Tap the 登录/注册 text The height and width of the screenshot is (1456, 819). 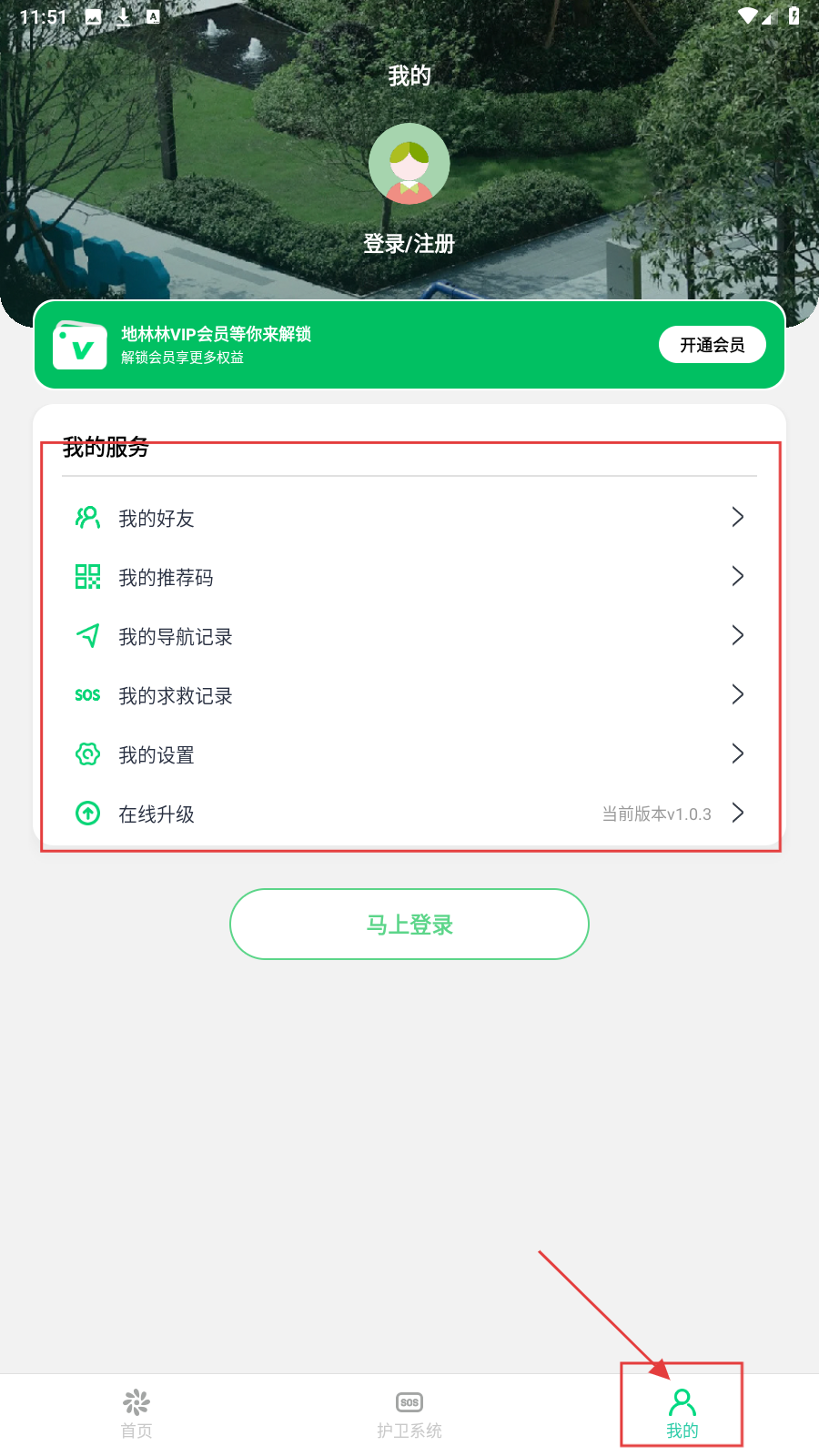tap(409, 244)
